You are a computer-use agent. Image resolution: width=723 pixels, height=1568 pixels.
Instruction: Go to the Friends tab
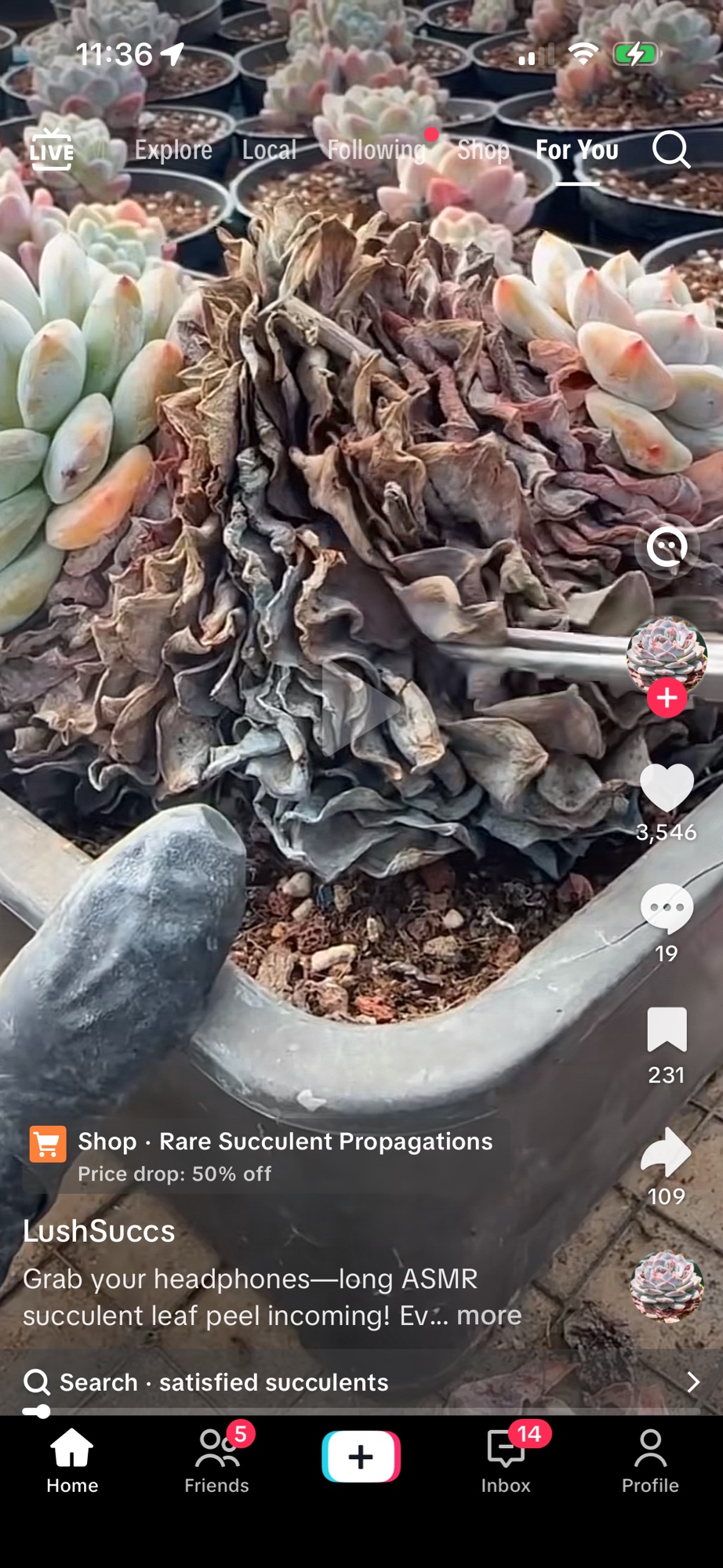tap(216, 1461)
